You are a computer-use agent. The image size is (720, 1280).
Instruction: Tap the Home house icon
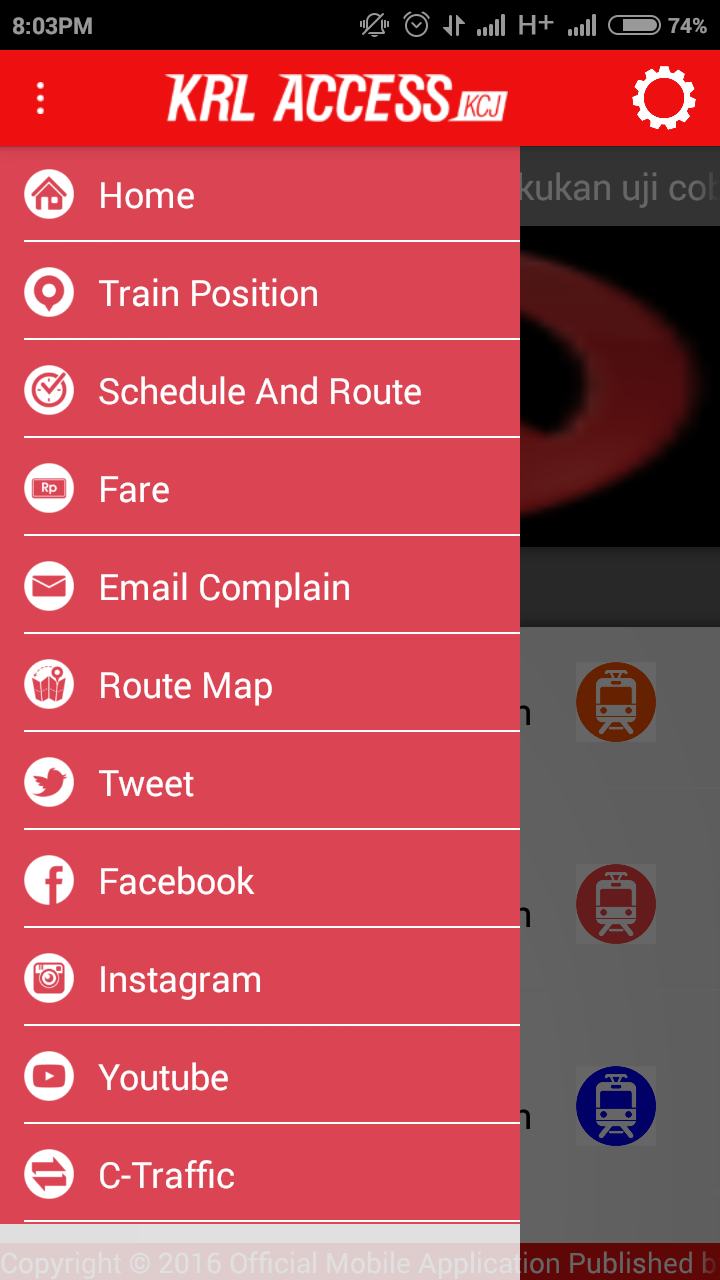[x=49, y=195]
